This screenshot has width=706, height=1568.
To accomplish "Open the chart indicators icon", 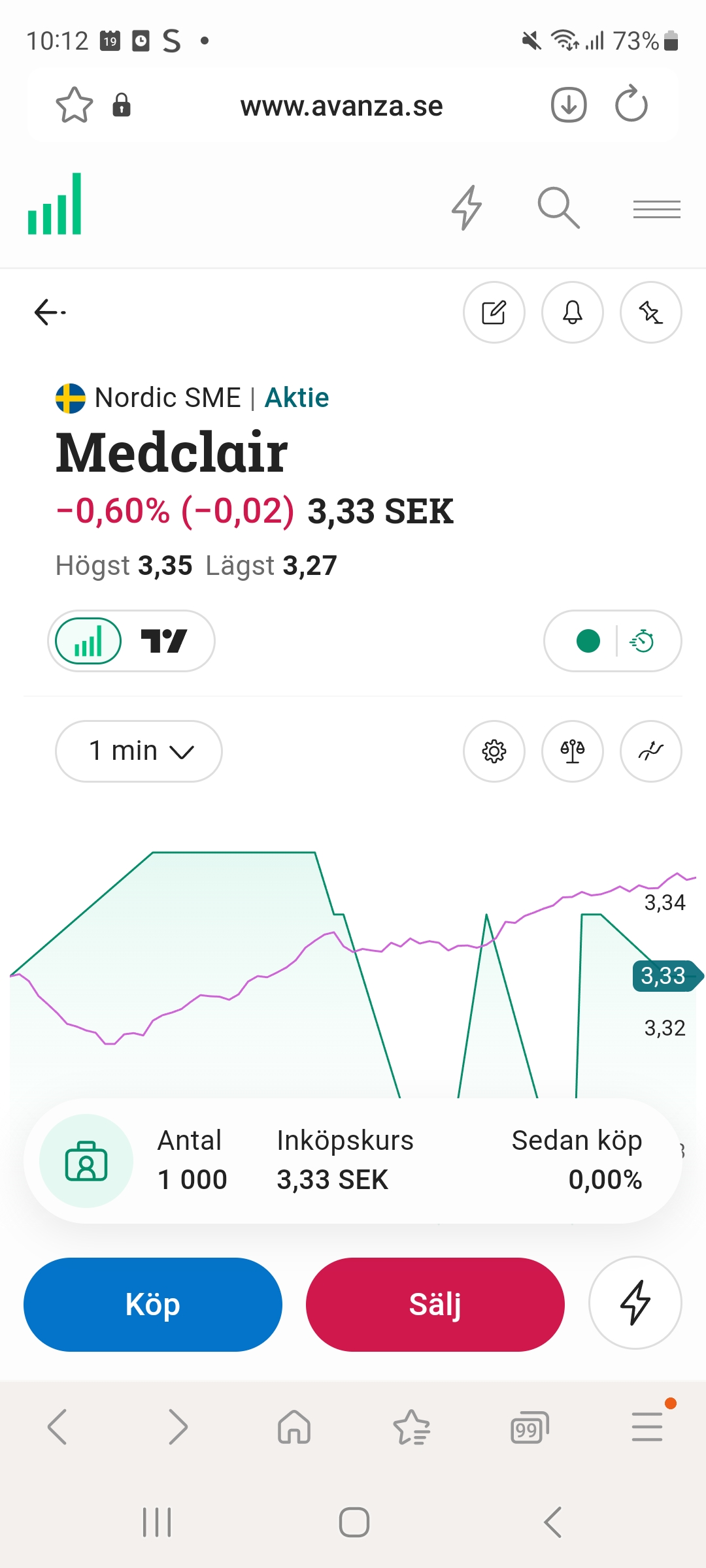I will (x=650, y=751).
